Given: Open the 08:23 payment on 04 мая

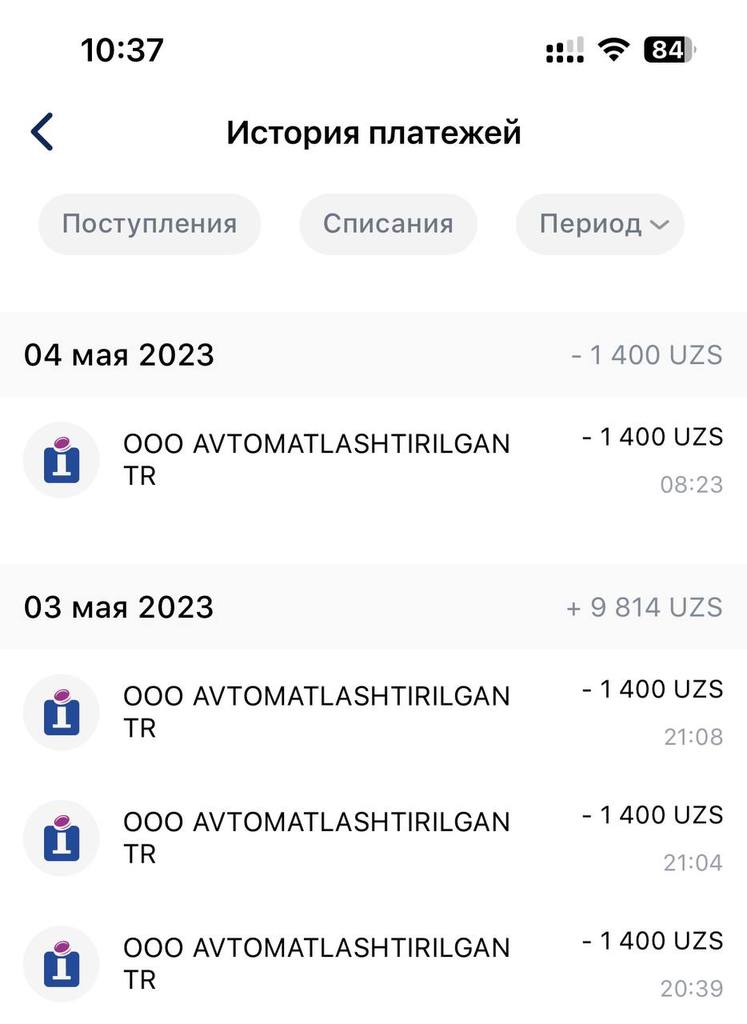Looking at the screenshot, I should (x=373, y=460).
